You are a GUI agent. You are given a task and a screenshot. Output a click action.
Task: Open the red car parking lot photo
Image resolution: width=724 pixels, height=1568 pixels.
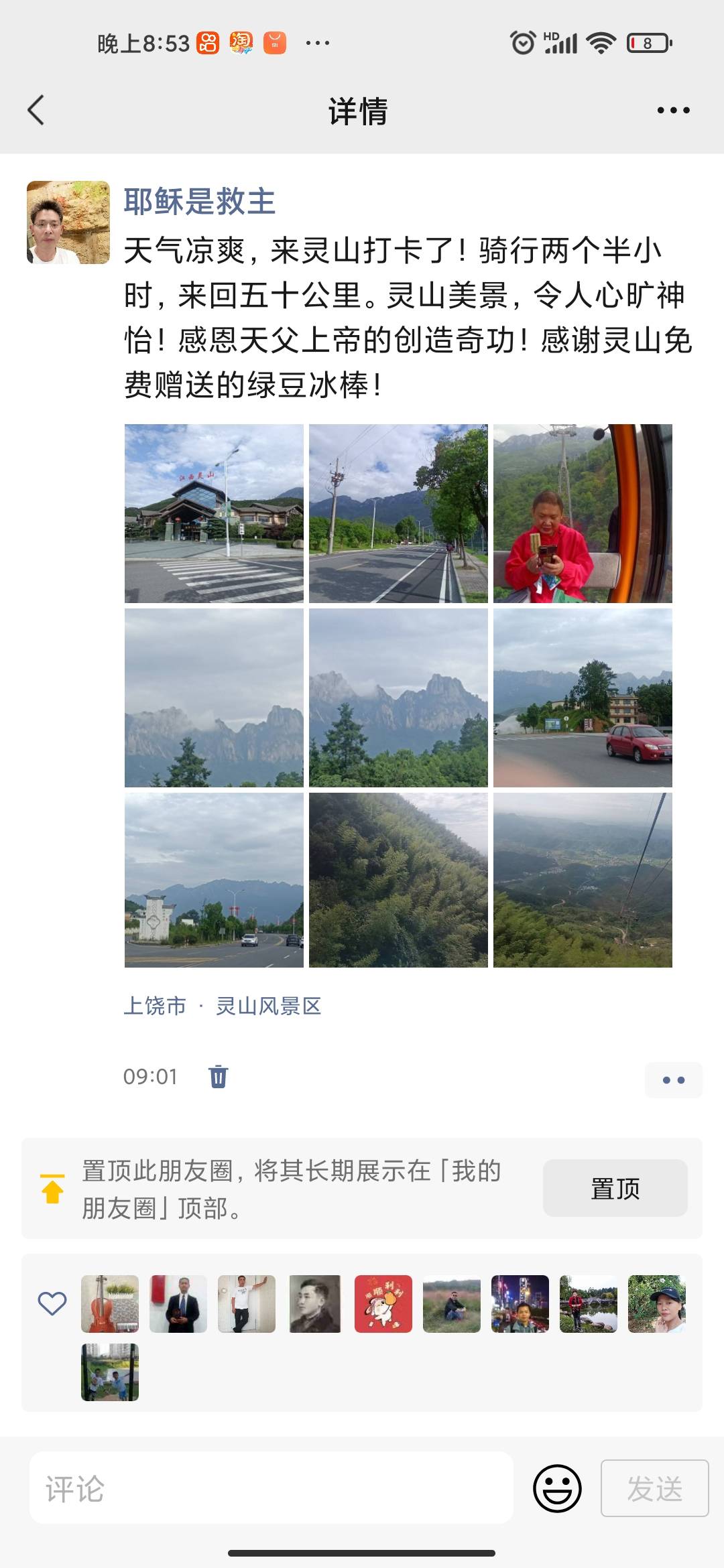[x=583, y=697]
